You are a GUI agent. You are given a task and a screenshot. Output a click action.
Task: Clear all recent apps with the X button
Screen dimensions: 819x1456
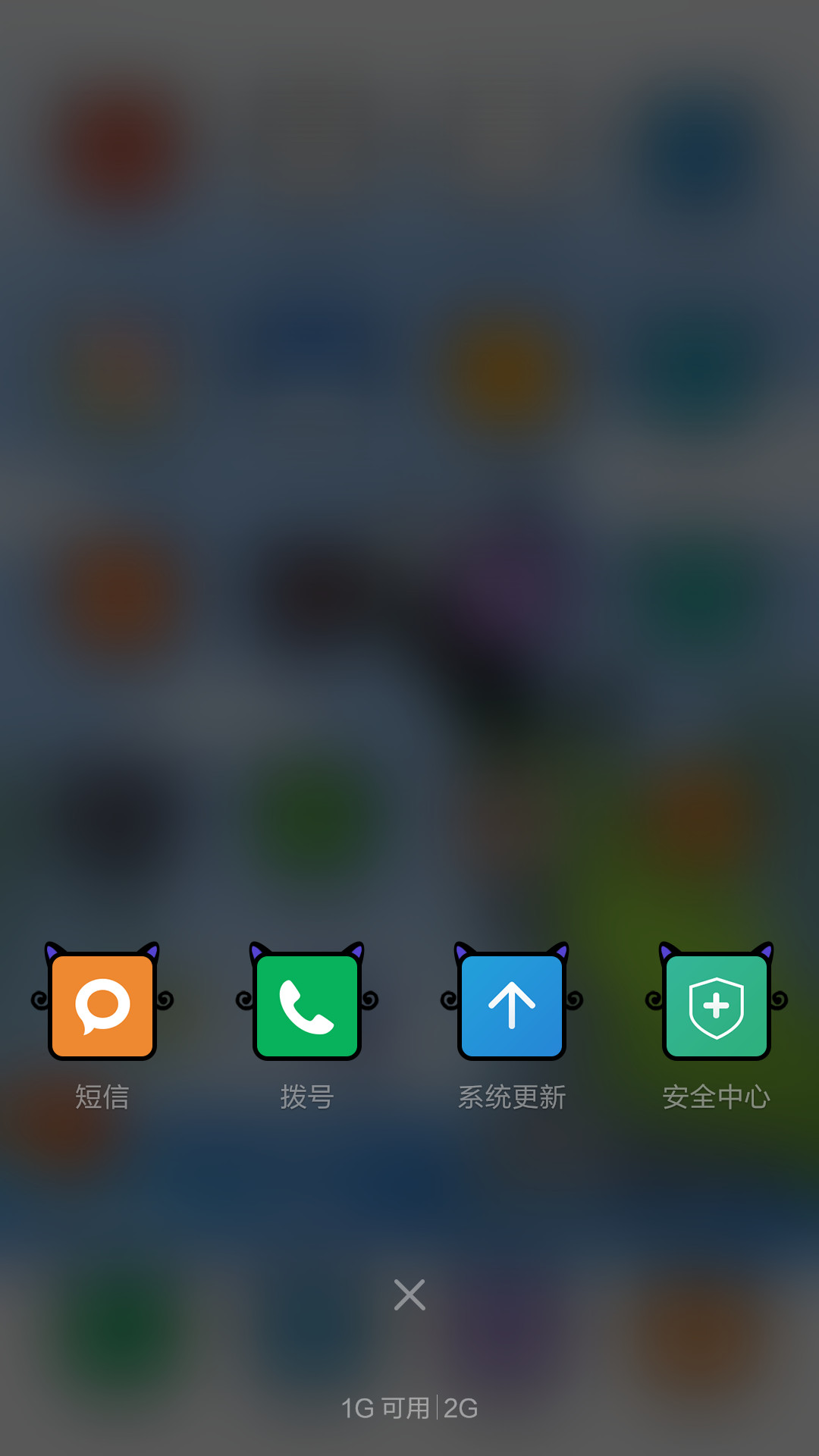[409, 1294]
